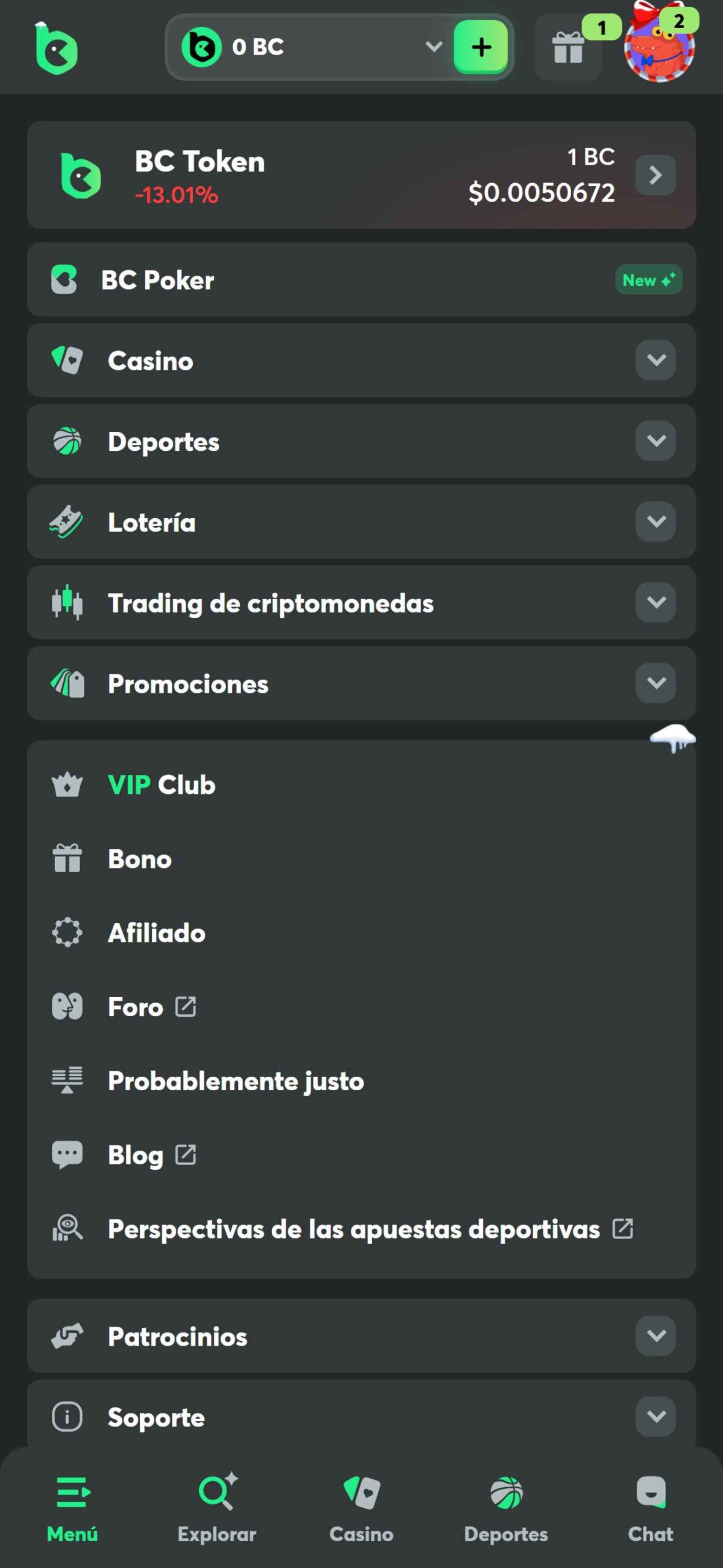
Task: Open VIP Club
Action: pos(162,785)
